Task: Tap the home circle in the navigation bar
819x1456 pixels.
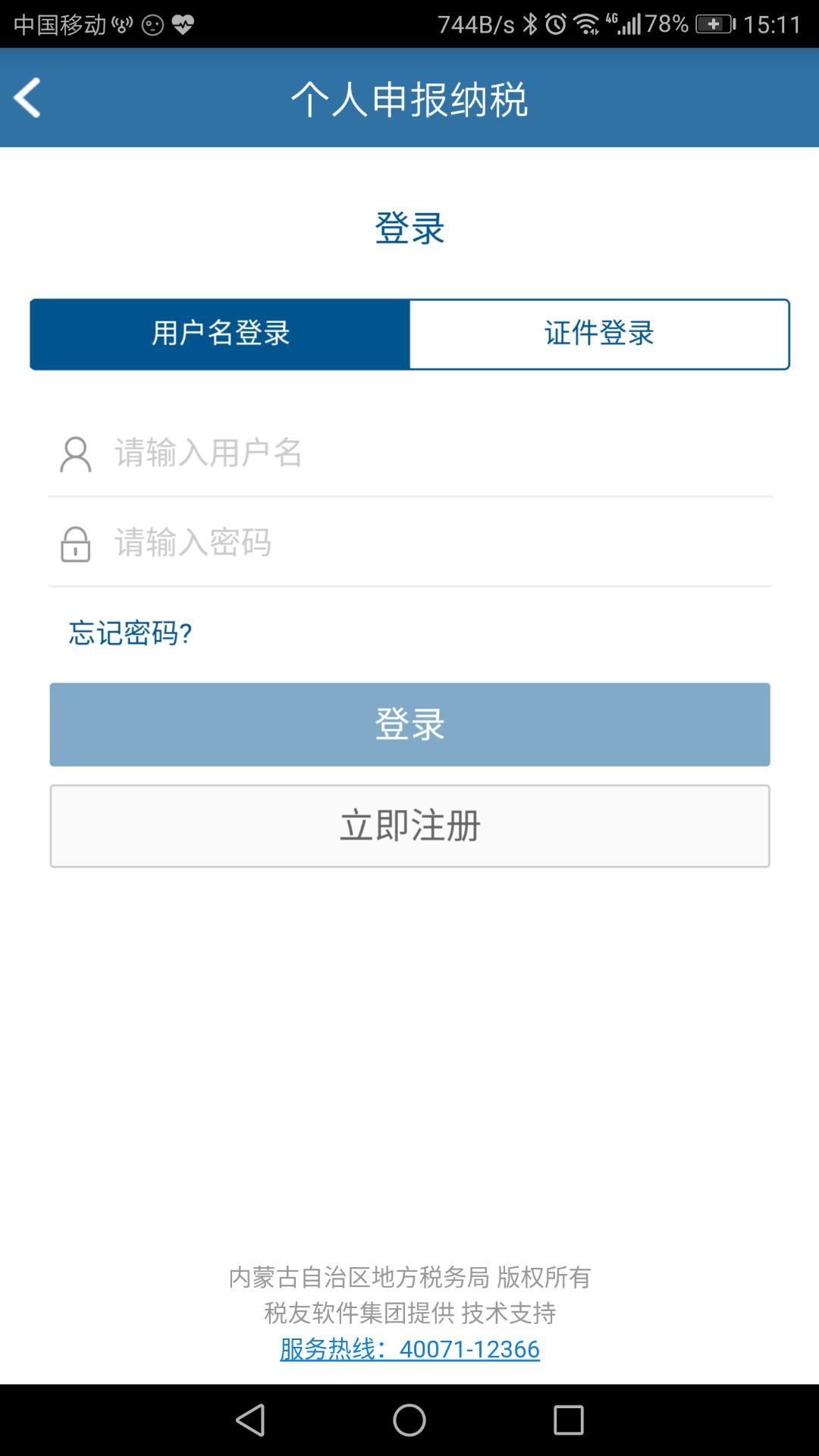Action: tap(409, 1420)
